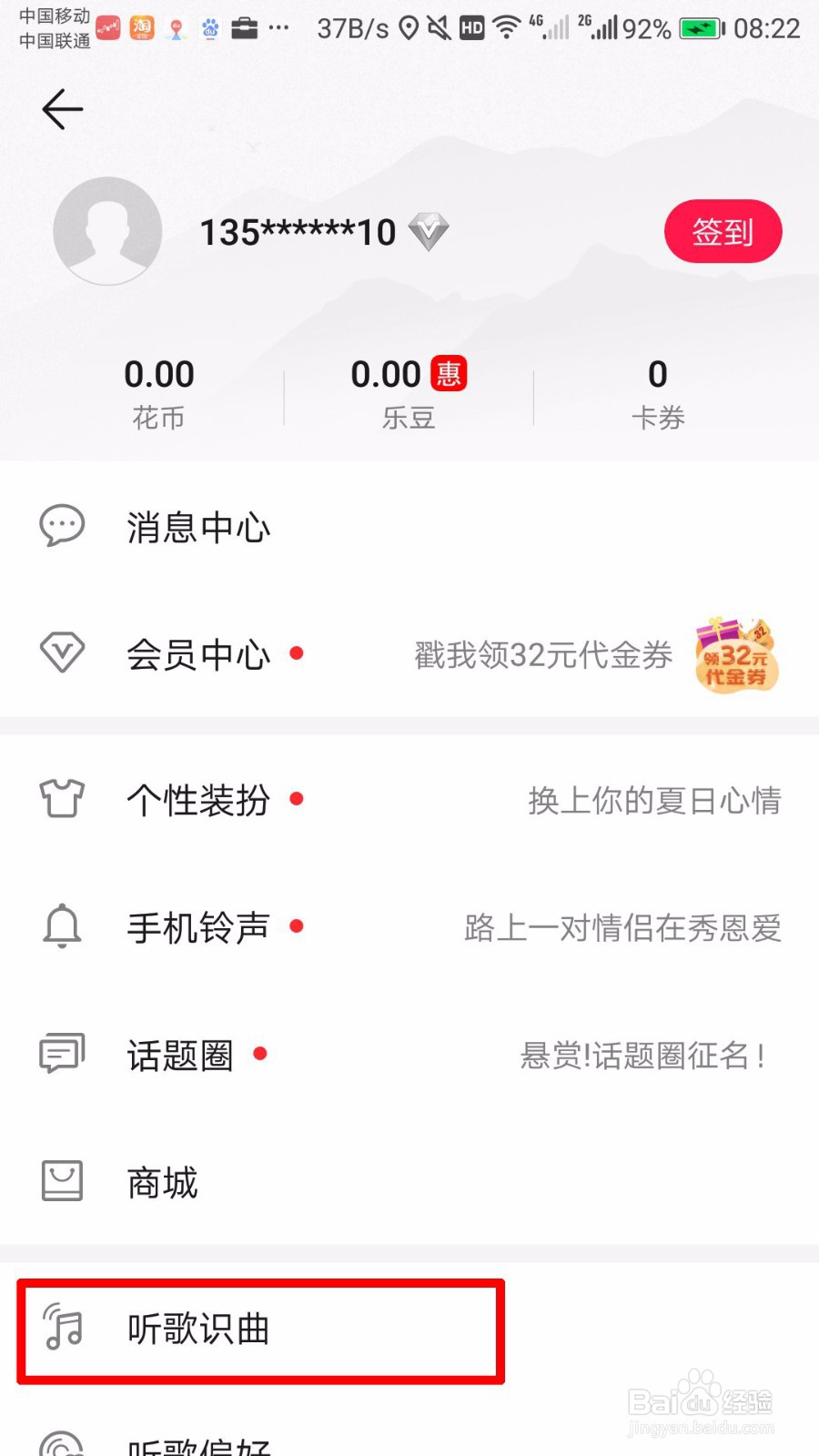Screen dimensions: 819x1456
Task: Open 手机铃声 via the bell icon
Action: point(61,926)
